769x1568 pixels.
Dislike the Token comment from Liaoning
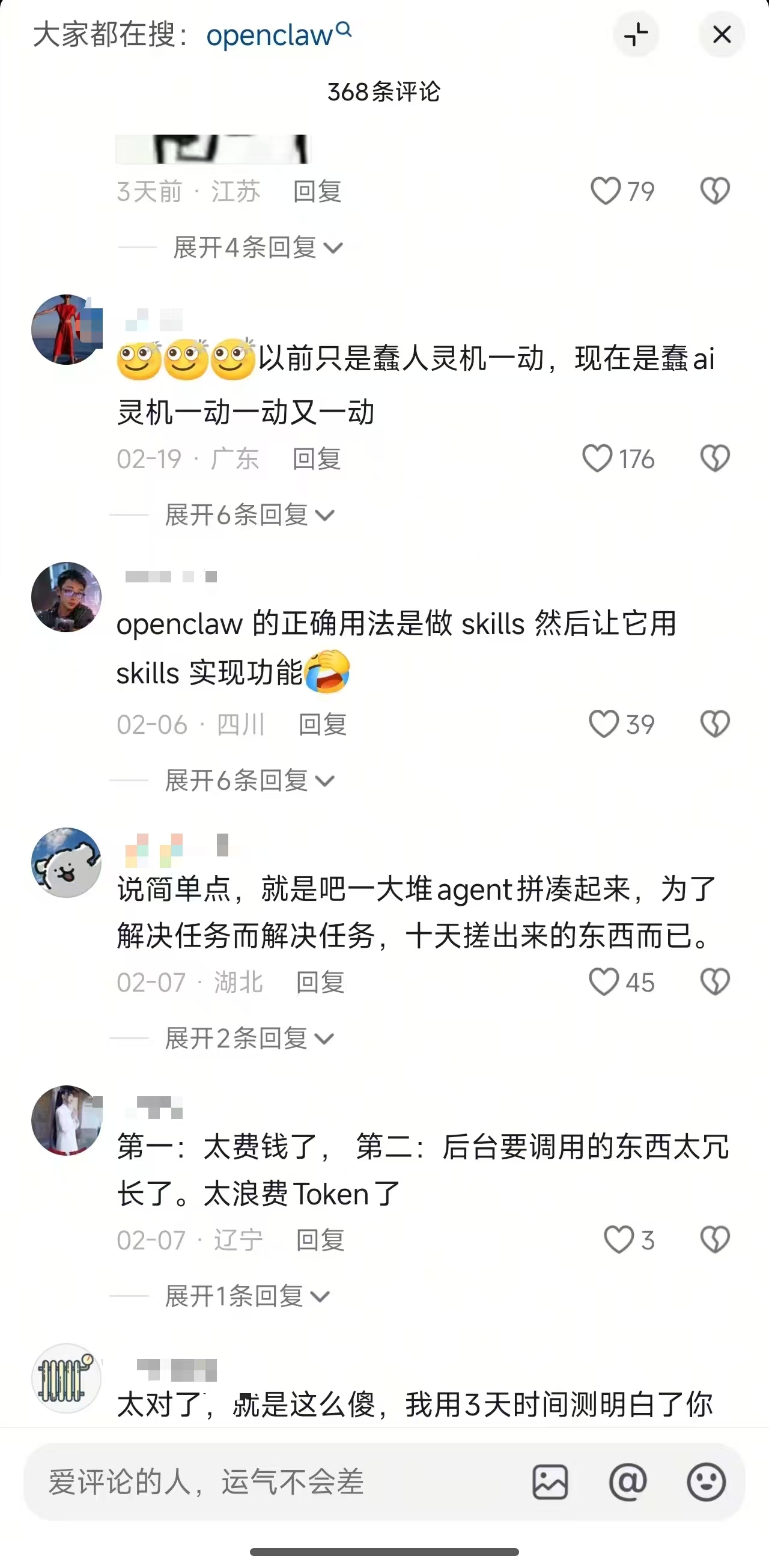(x=715, y=1240)
